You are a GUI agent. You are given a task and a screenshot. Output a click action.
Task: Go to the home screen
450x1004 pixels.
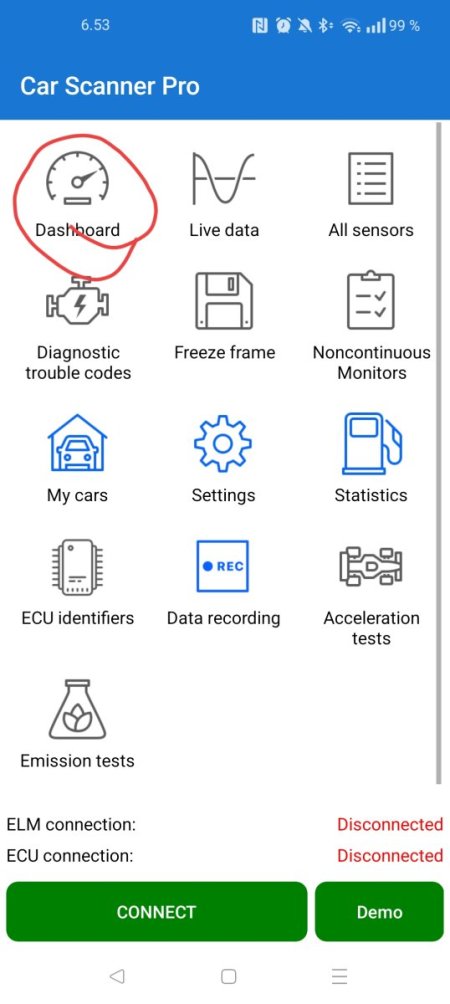[228, 976]
